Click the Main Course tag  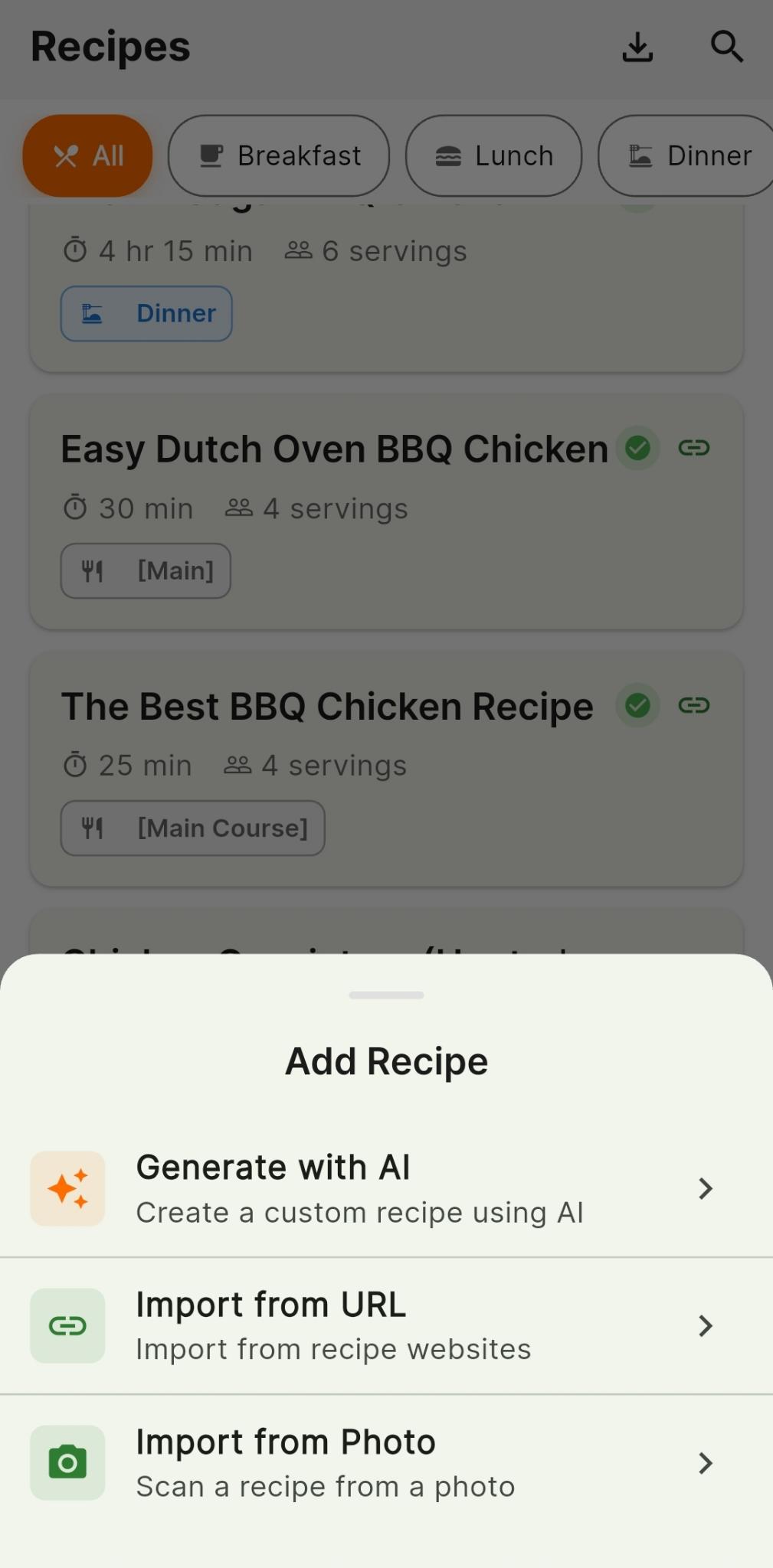click(x=192, y=828)
